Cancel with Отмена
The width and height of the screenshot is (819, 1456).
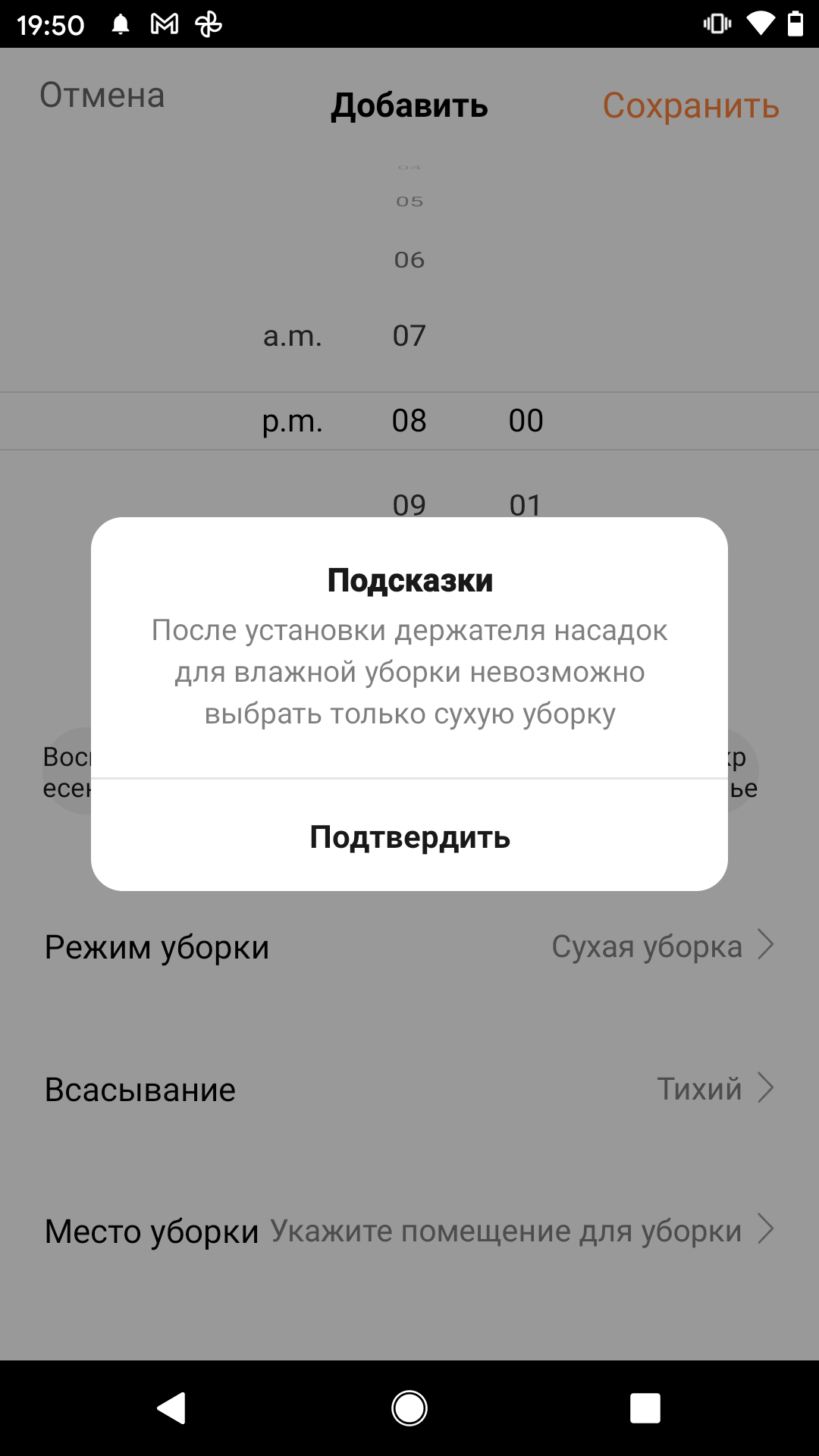point(102,96)
